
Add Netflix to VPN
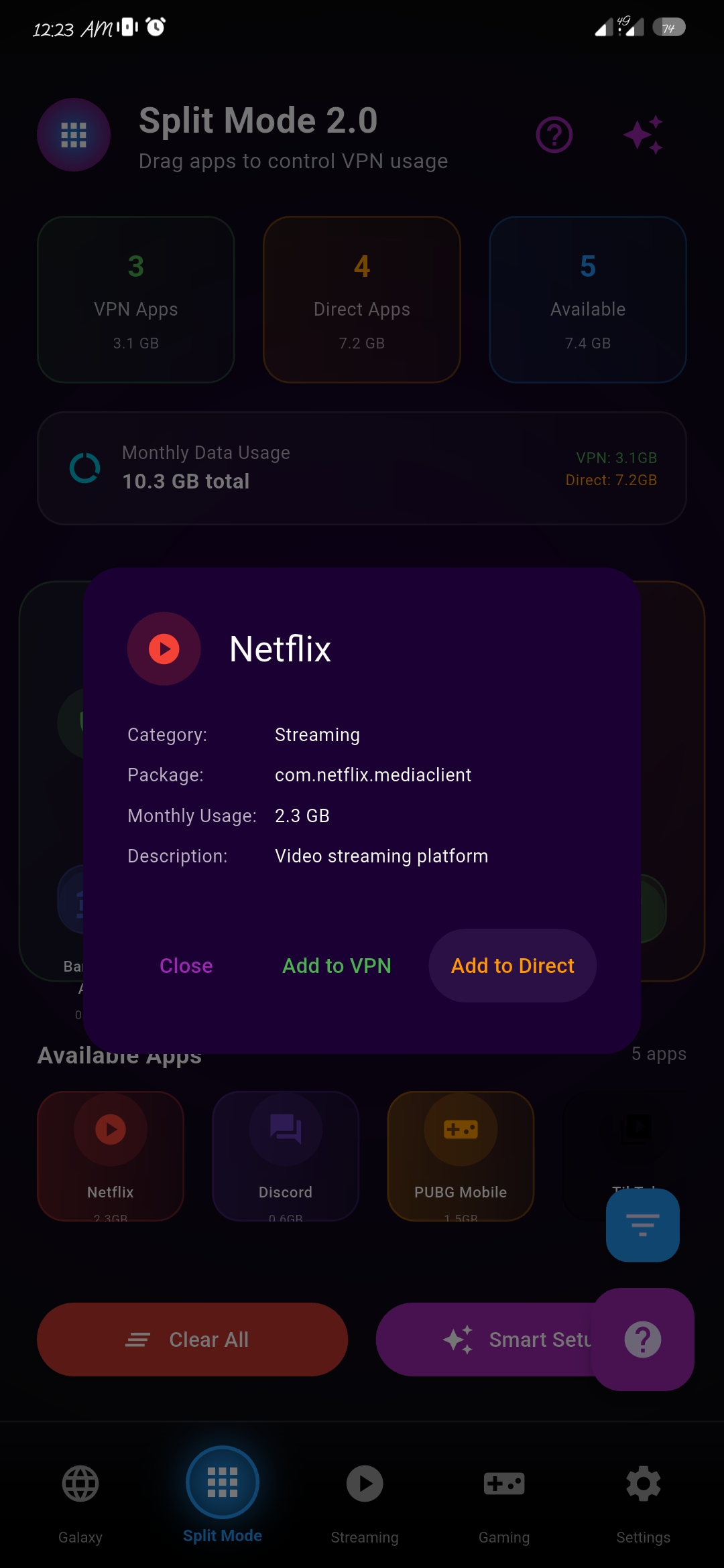tap(337, 966)
